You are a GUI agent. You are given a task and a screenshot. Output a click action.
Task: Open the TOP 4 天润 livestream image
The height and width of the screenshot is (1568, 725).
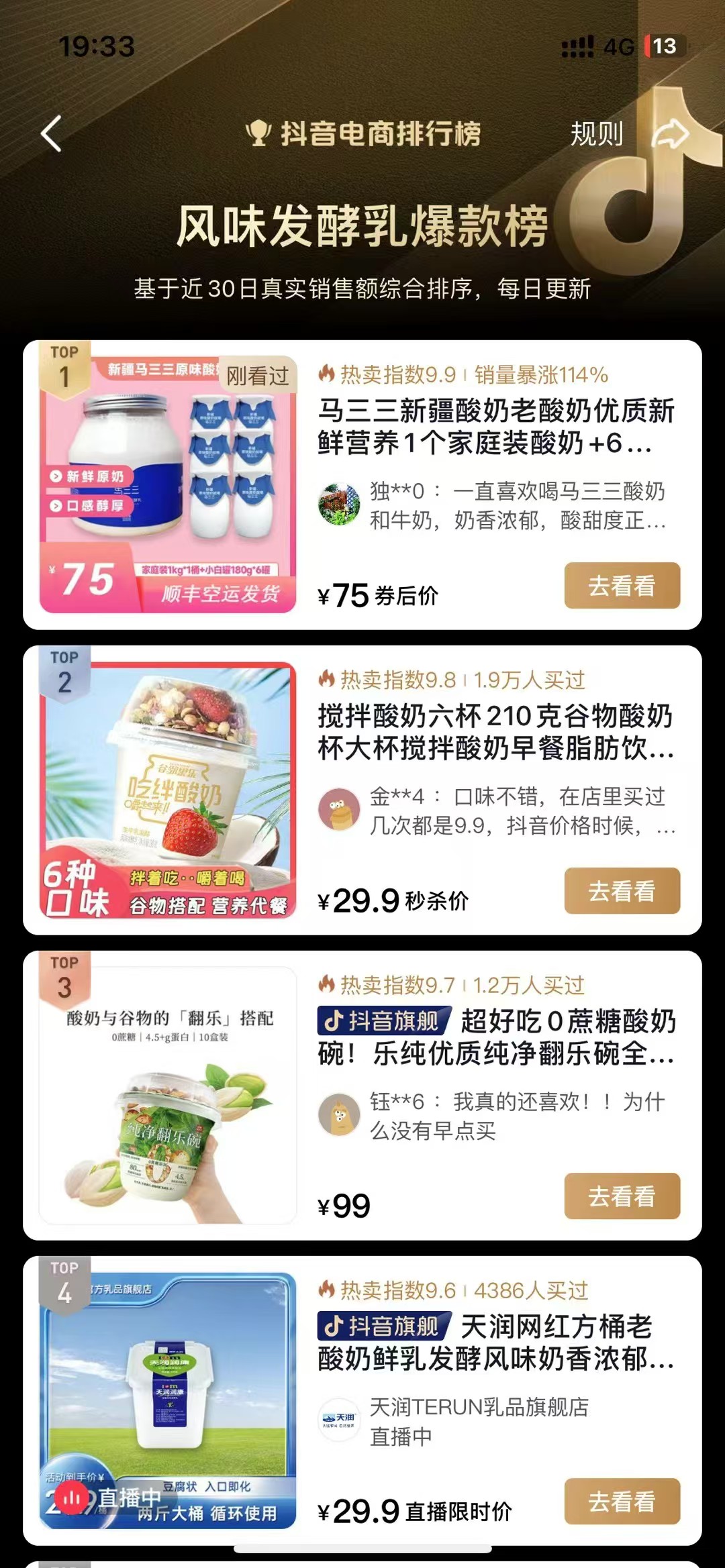(168, 1400)
